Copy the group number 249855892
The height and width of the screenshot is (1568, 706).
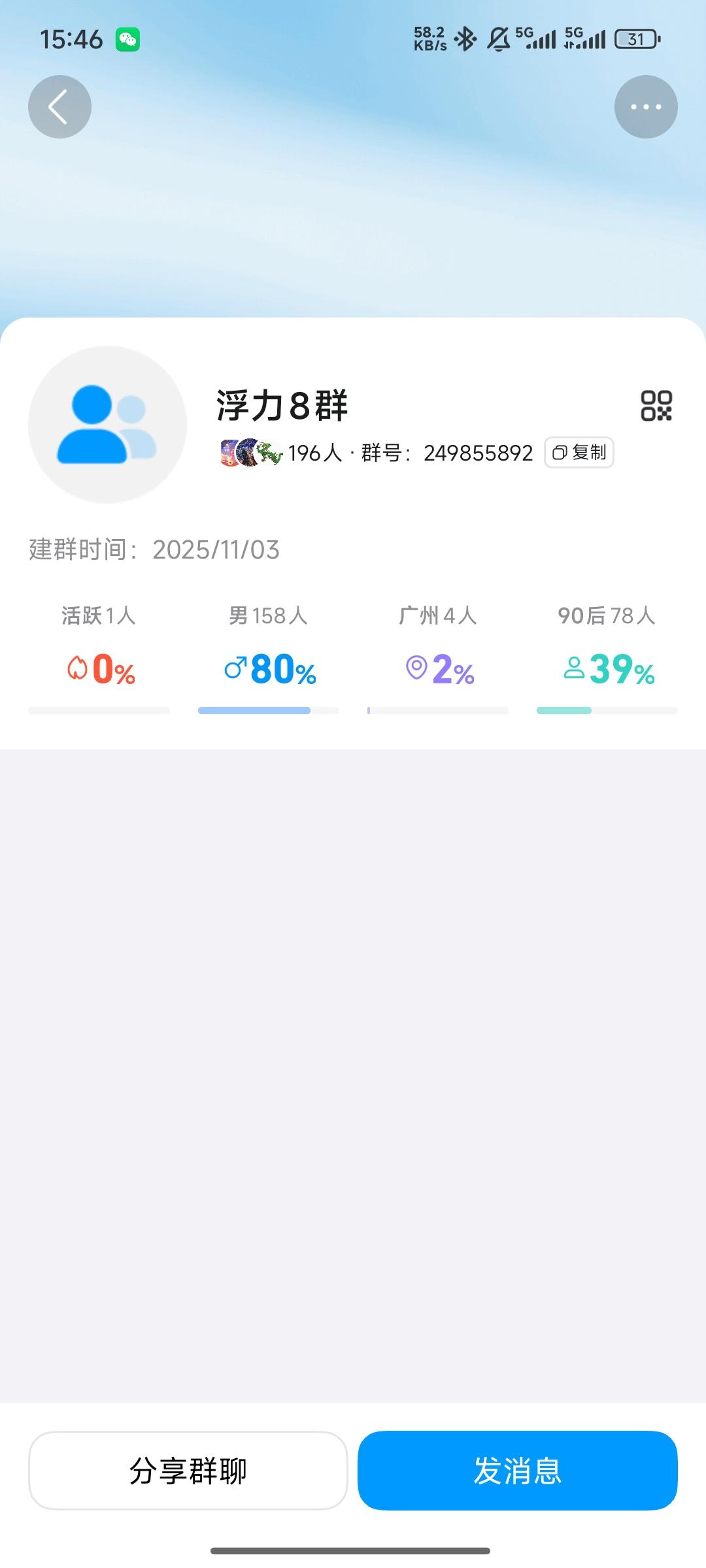tap(579, 453)
